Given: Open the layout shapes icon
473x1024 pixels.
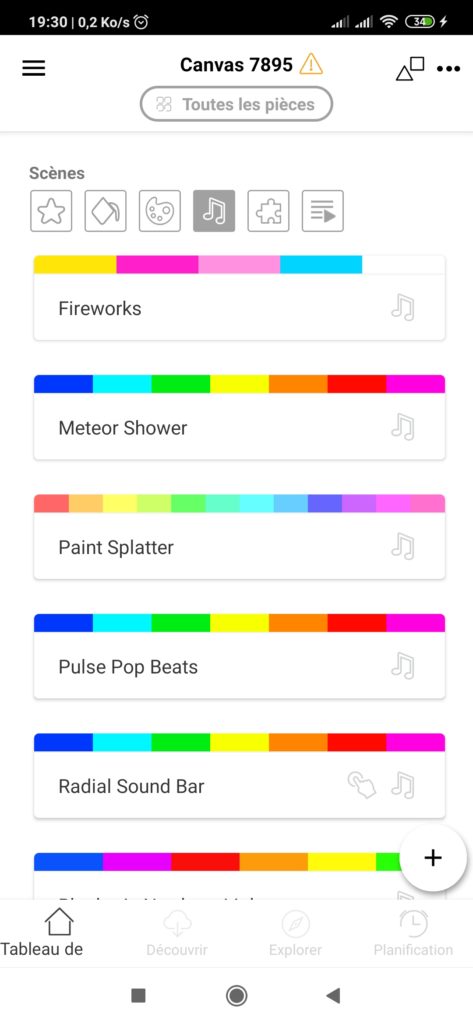Looking at the screenshot, I should tap(410, 69).
